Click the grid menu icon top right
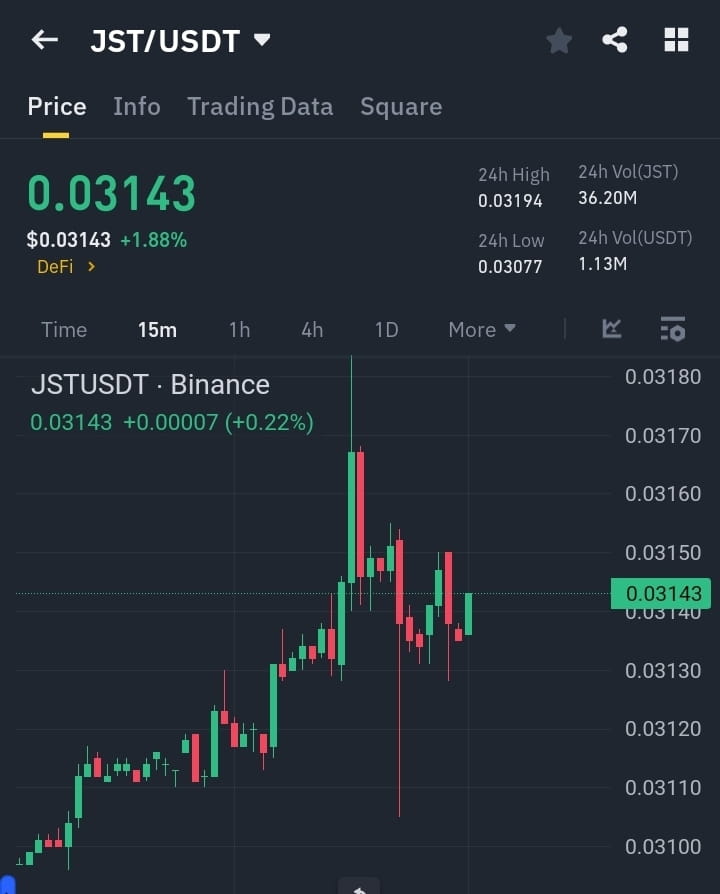This screenshot has width=720, height=894. (x=676, y=39)
